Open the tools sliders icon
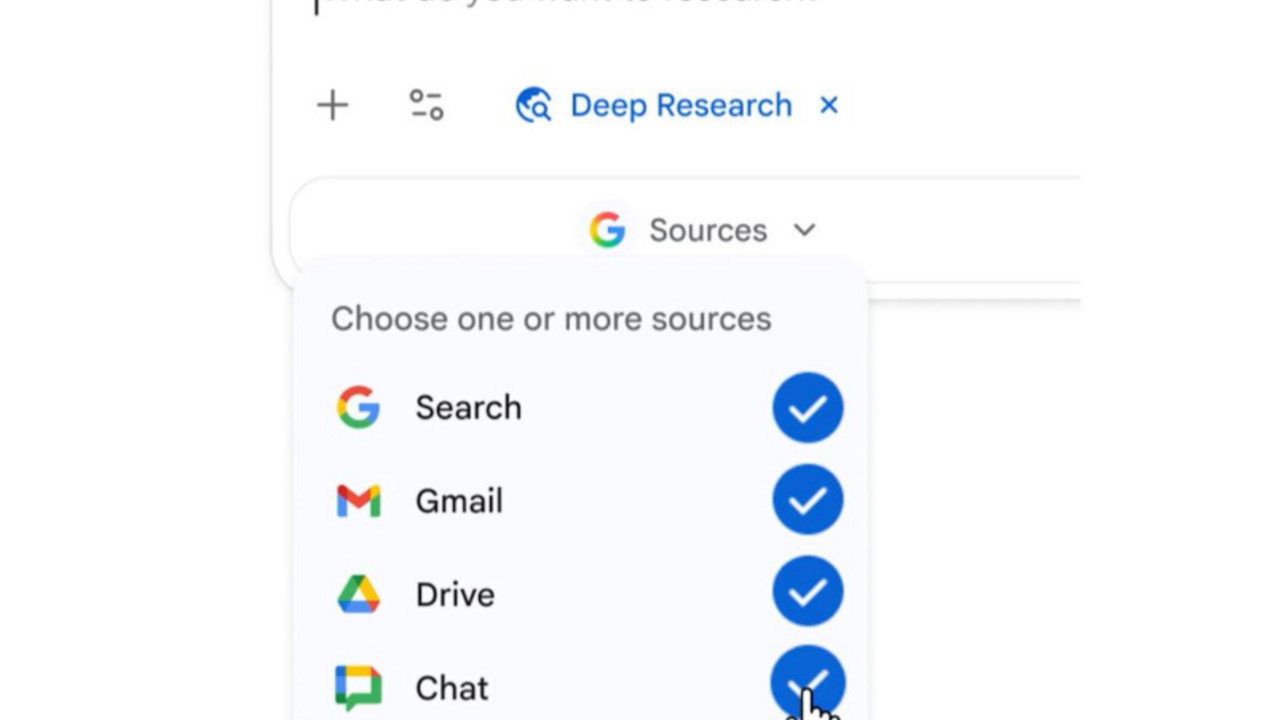 tap(426, 105)
